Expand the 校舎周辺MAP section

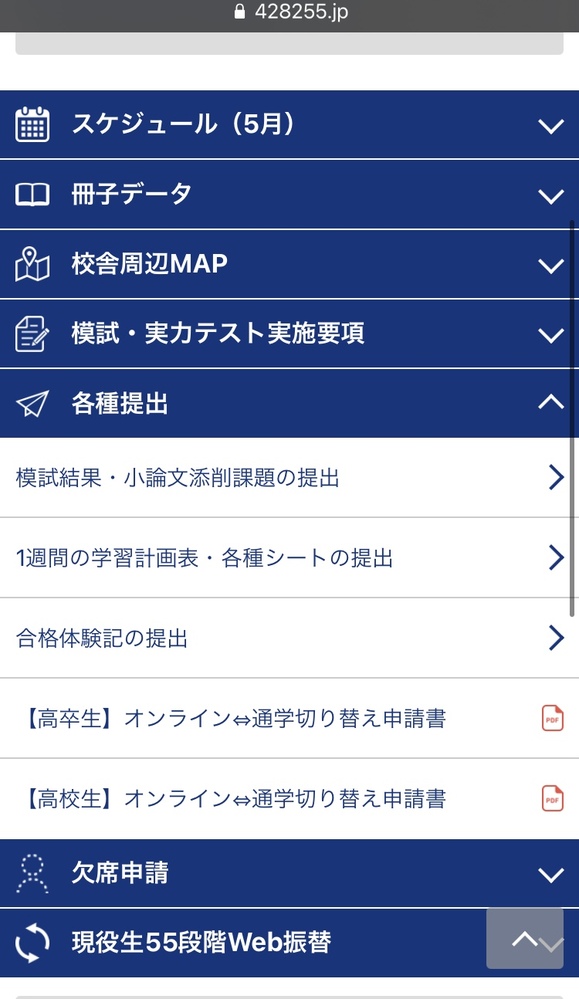click(289, 264)
